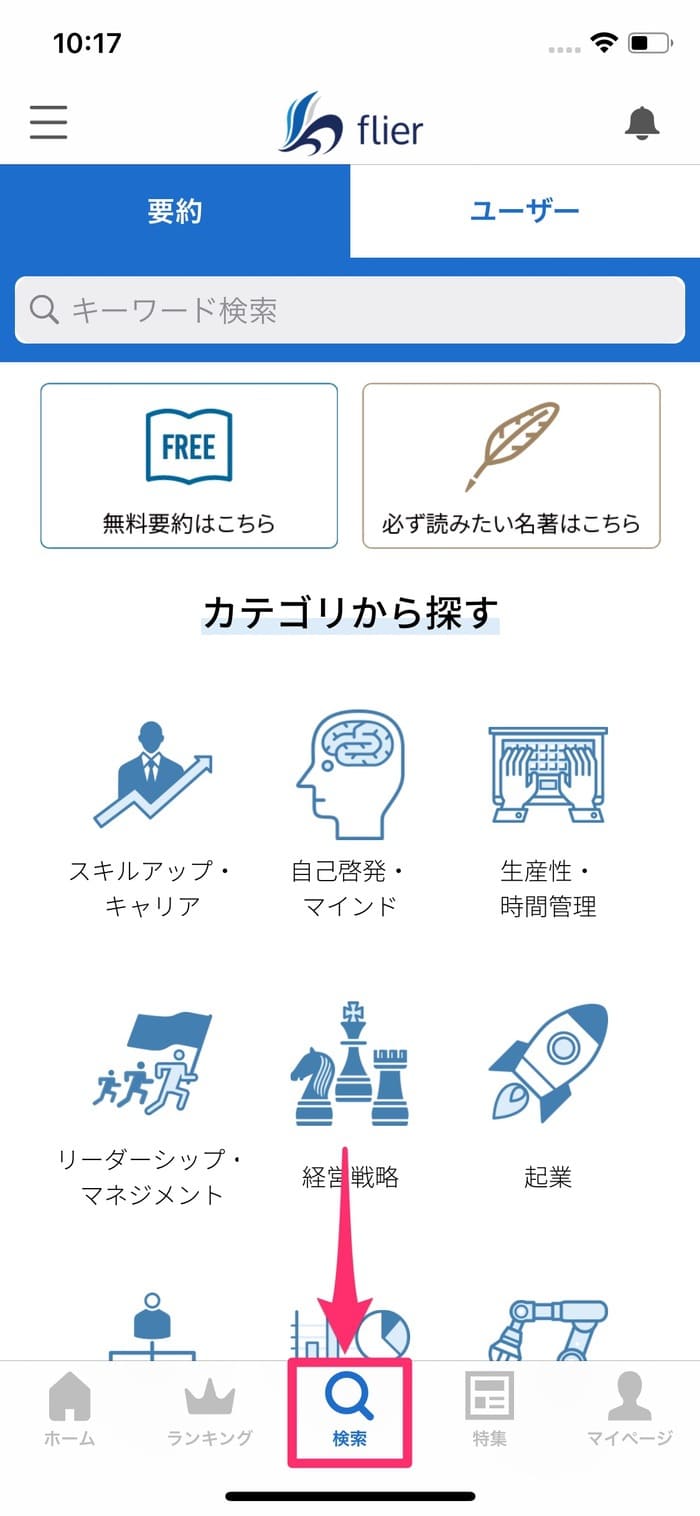Screen dimensions: 700x1516
Task: Open 無料要約はこちら free summaries
Action: pyautogui.click(x=189, y=466)
